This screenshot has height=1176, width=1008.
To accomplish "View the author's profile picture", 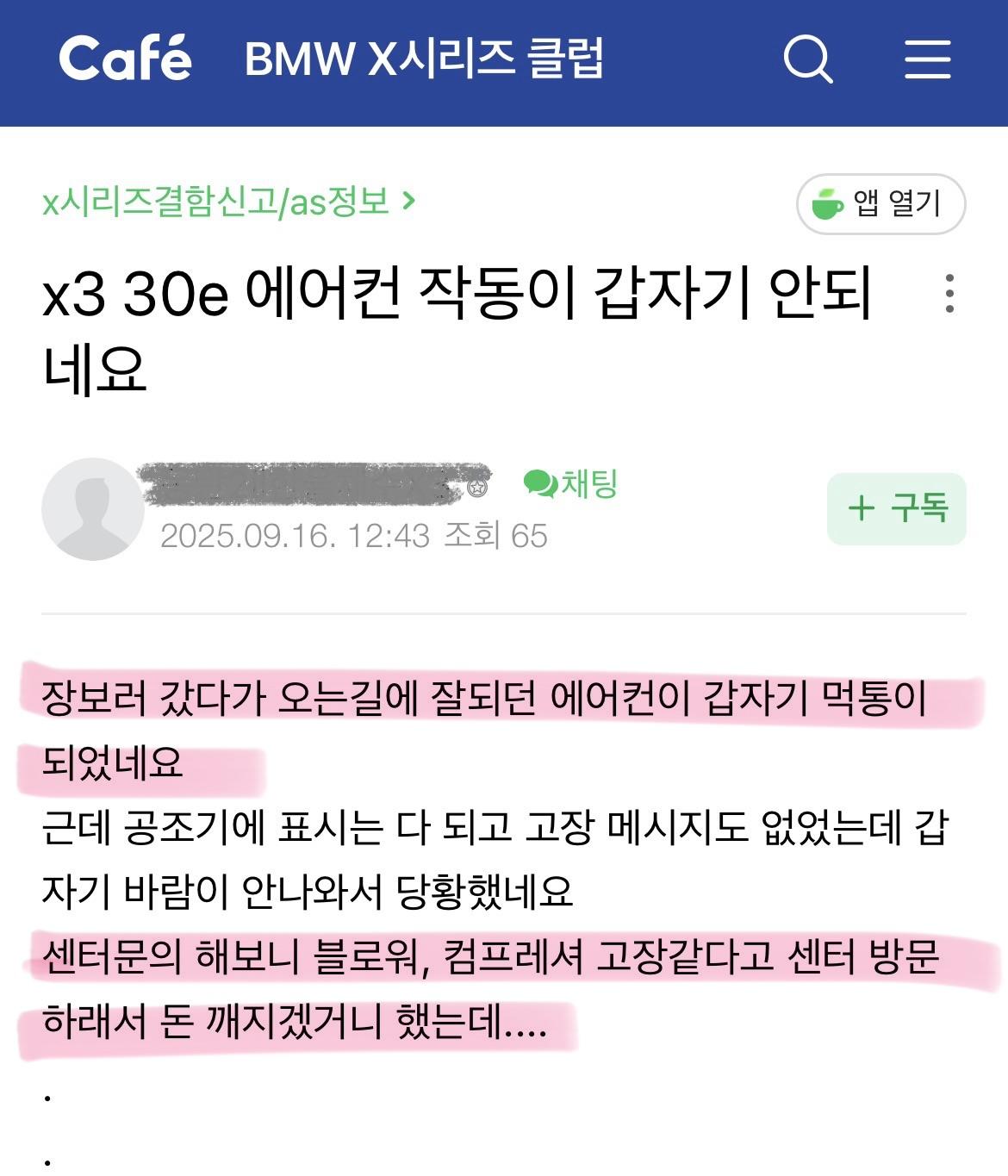I will coord(92,509).
